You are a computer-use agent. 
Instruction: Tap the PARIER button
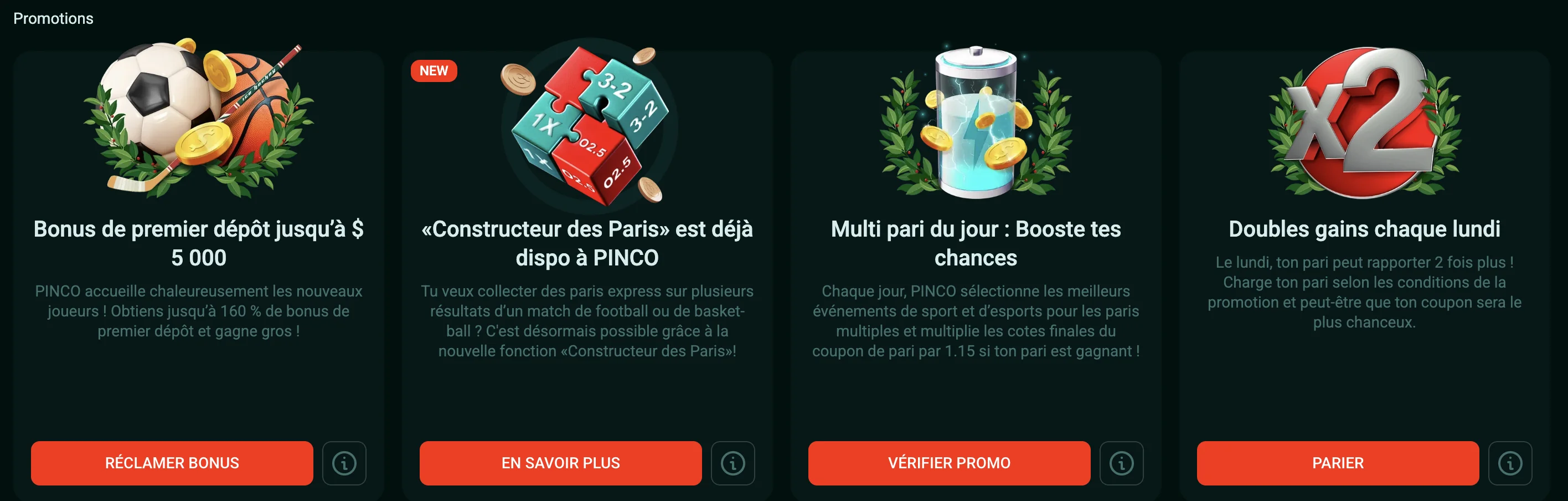click(x=1337, y=463)
